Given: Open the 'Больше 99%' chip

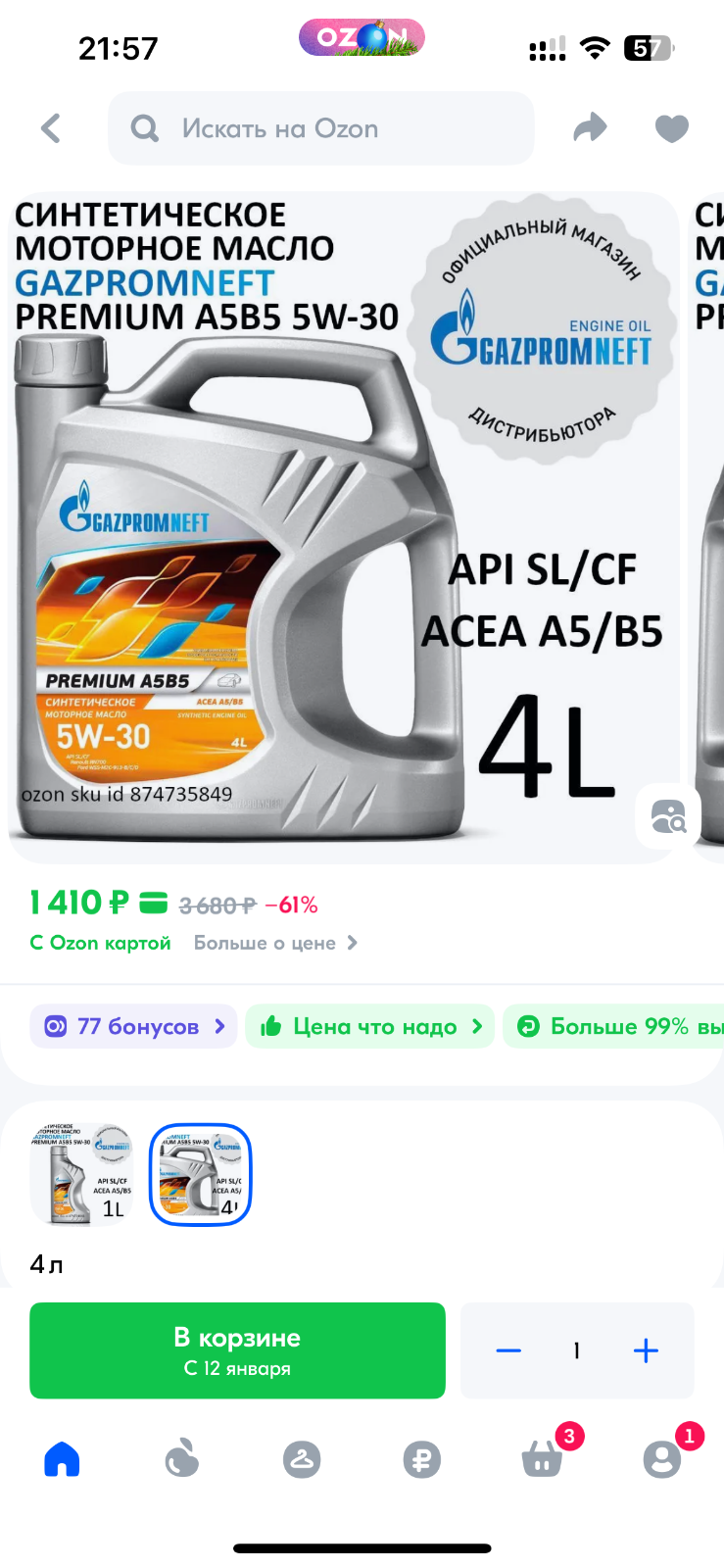Looking at the screenshot, I should click(614, 1026).
